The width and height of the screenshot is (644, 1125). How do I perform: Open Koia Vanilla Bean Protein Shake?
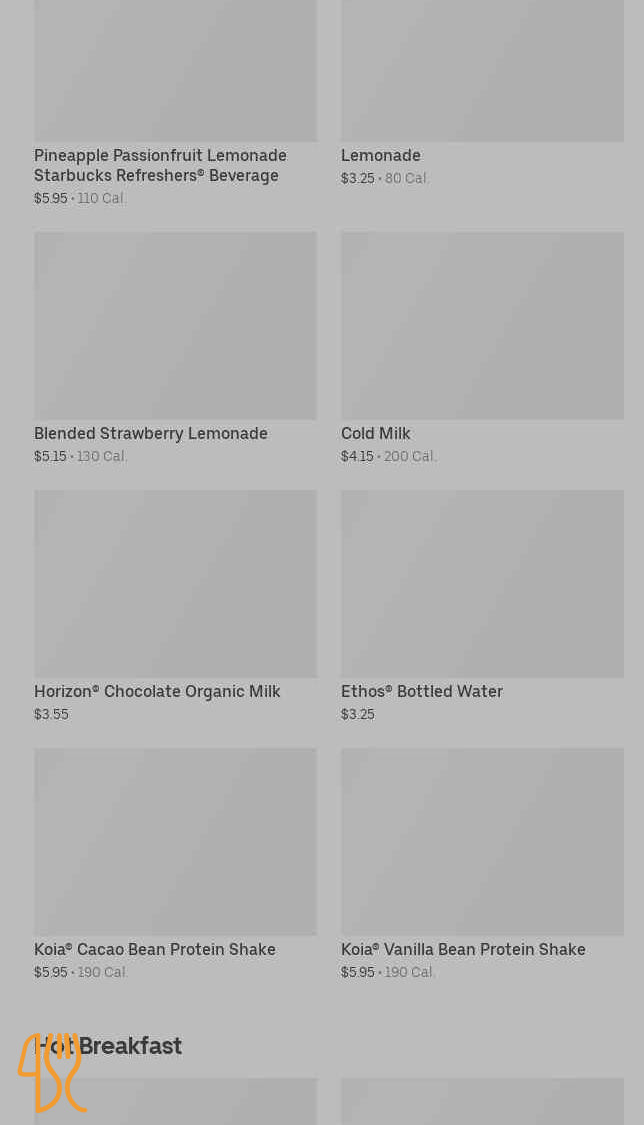coord(482,865)
